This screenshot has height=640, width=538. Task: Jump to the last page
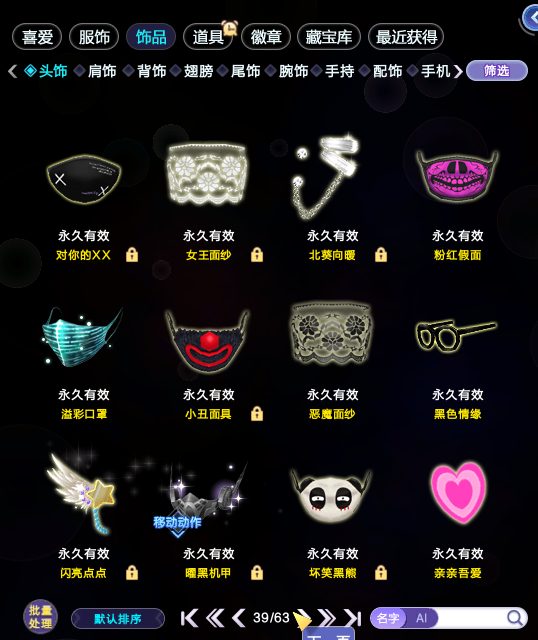click(x=352, y=618)
